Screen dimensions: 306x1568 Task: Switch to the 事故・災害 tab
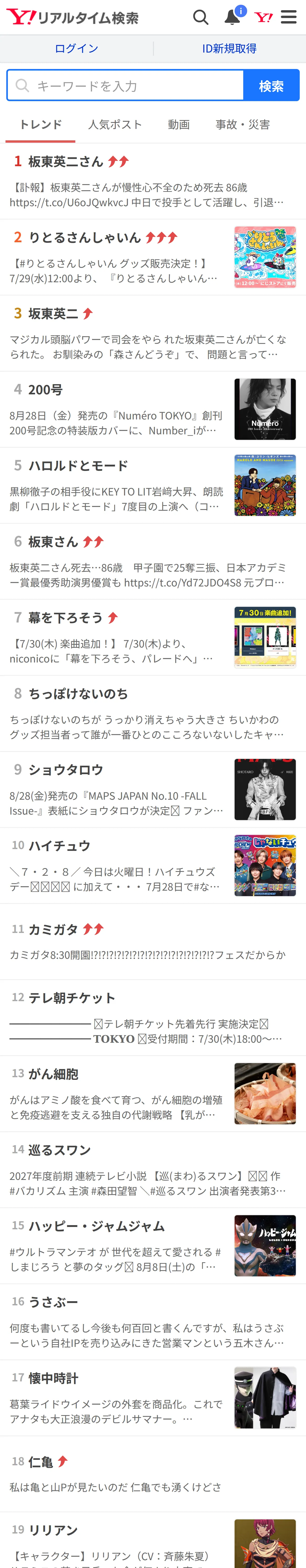click(x=243, y=125)
